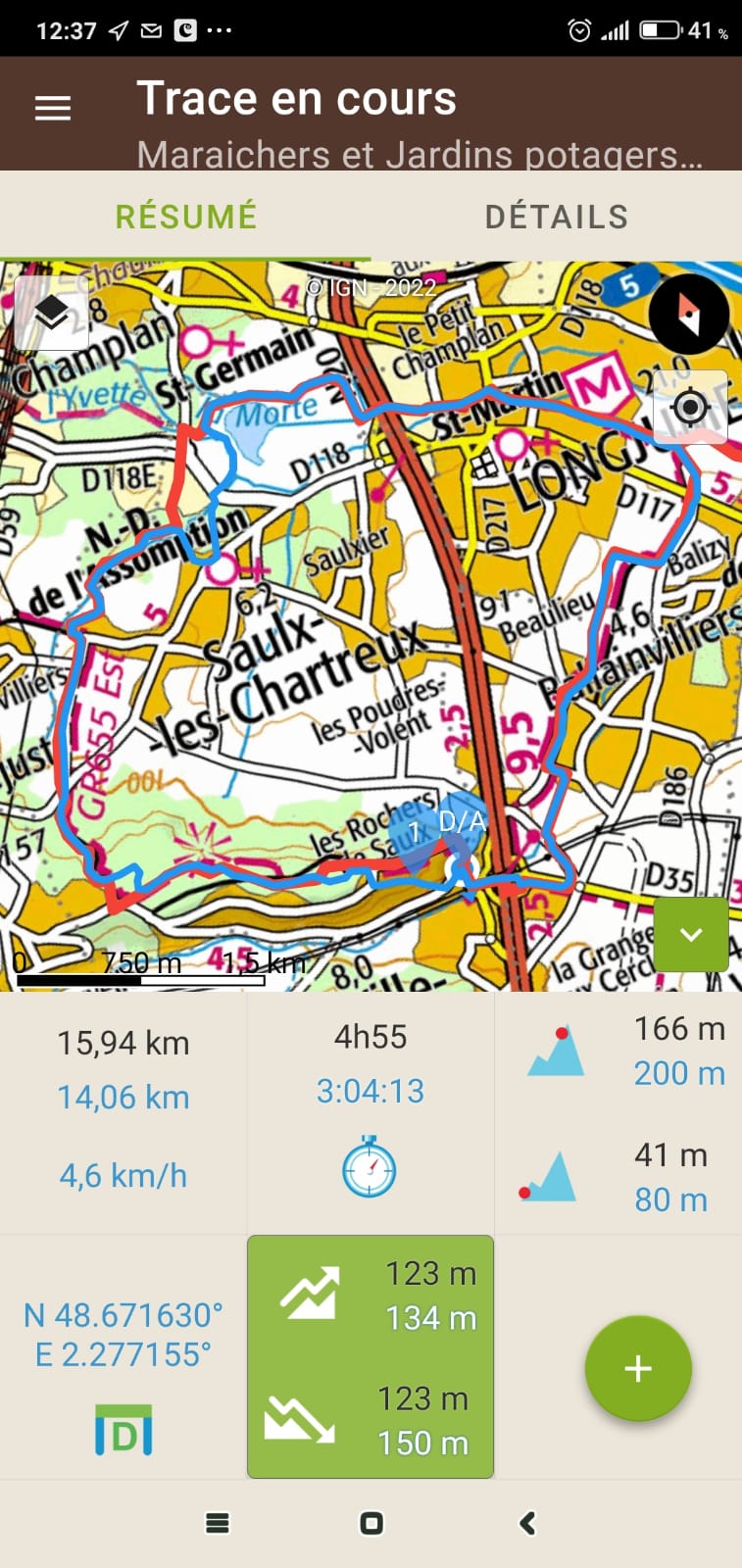742x1568 pixels.
Task: Open the elevation gain and loss panel
Action: [371, 1356]
